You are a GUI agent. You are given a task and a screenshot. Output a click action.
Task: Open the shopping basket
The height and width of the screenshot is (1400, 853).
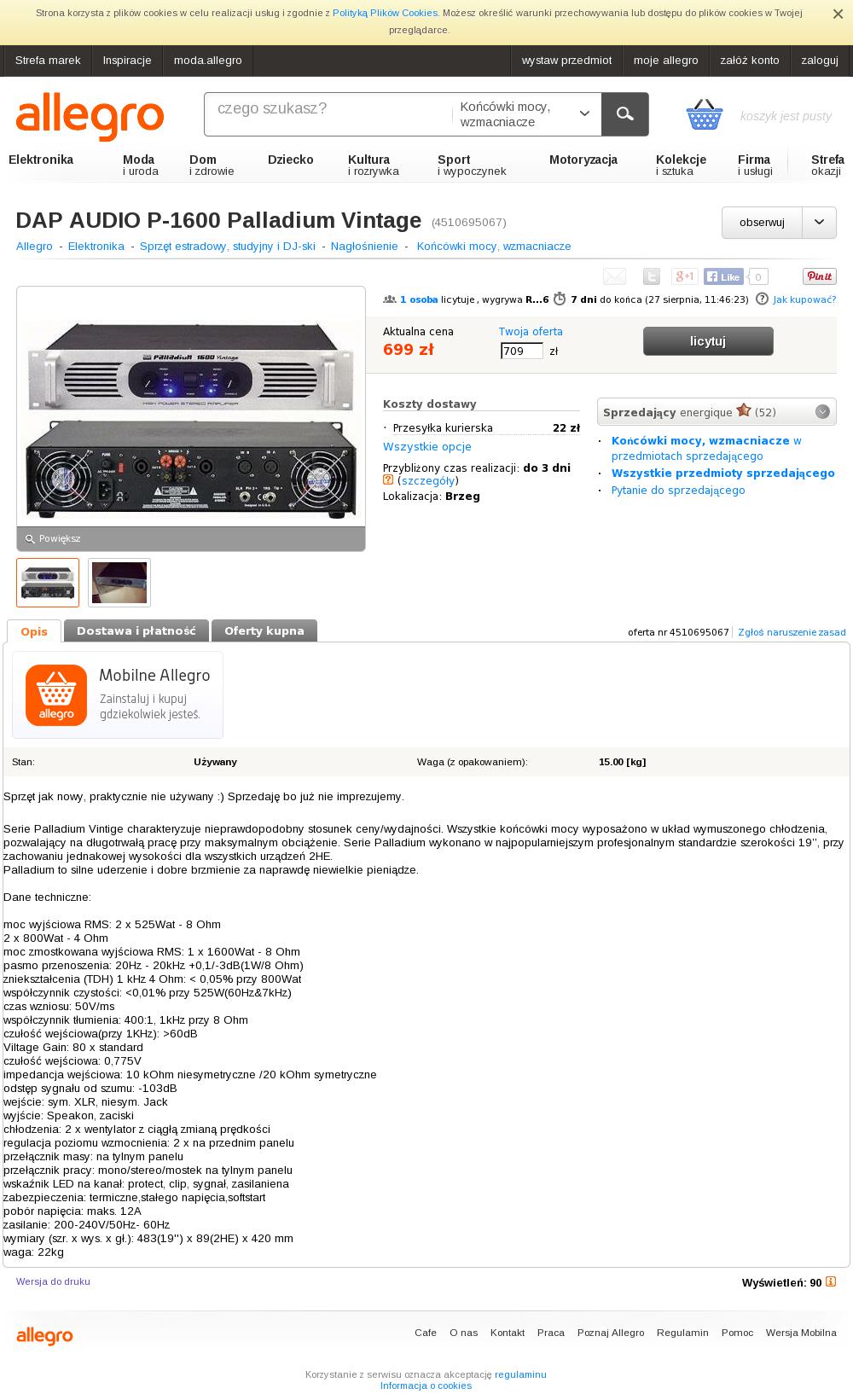705,114
